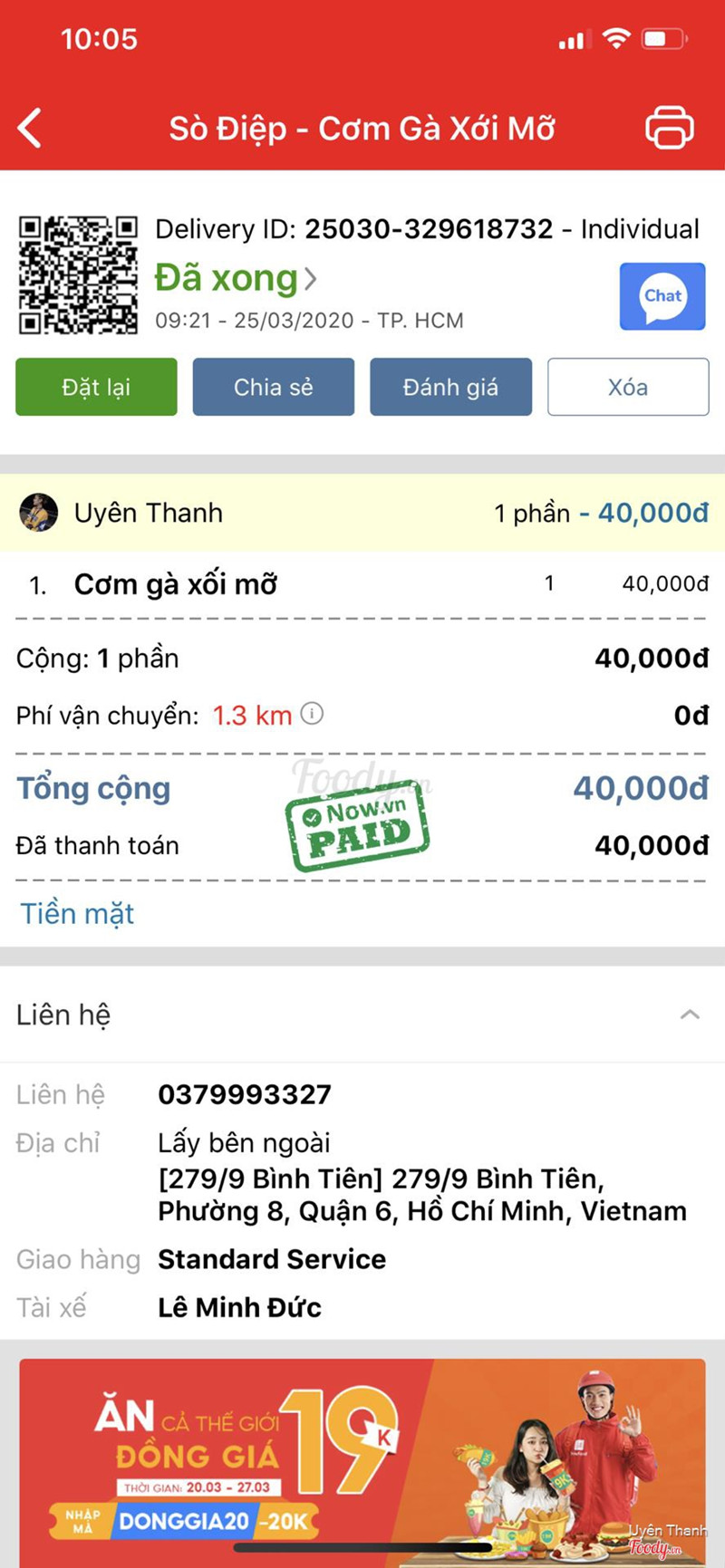The width and height of the screenshot is (725, 1568).
Task: Tap Chia sẻ to share this order
Action: (273, 387)
